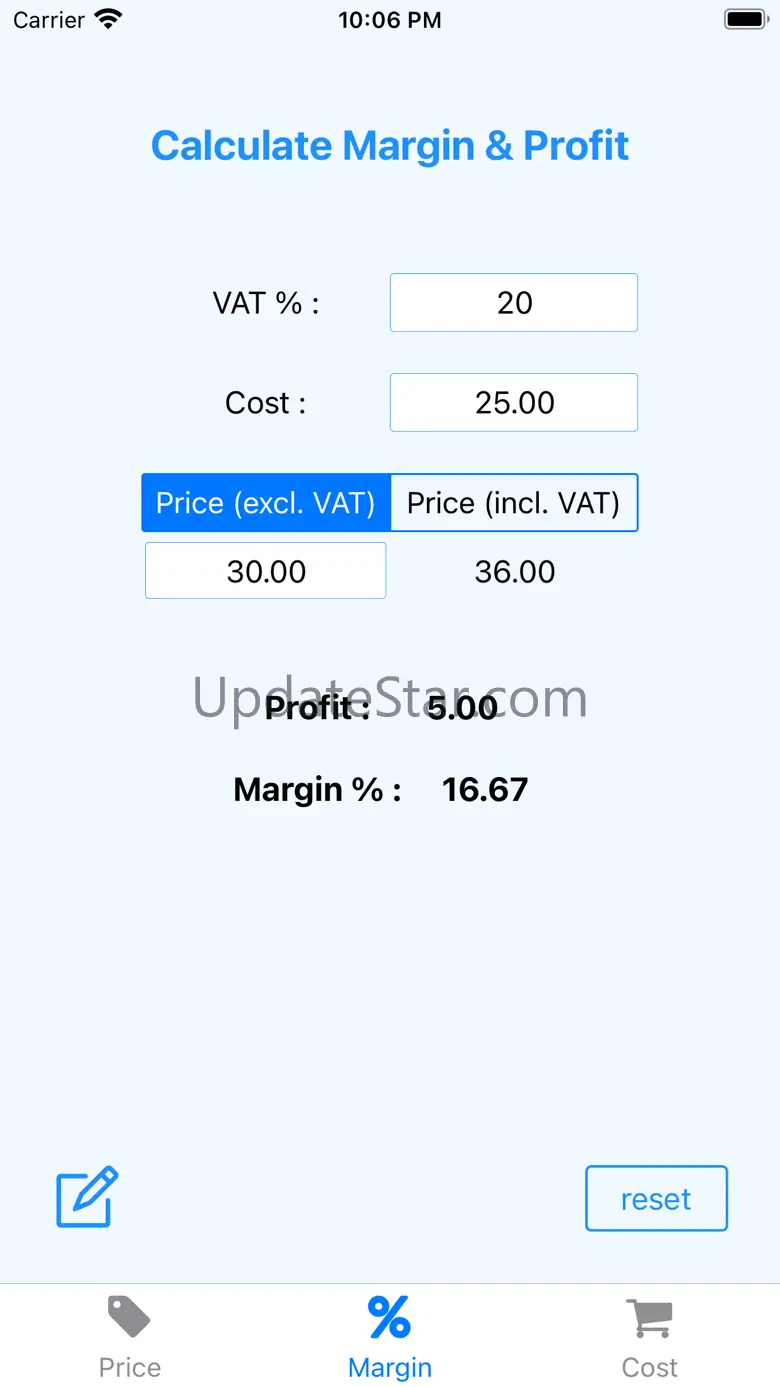Edit the 30.00 price field
This screenshot has width=780, height=1387.
point(266,571)
